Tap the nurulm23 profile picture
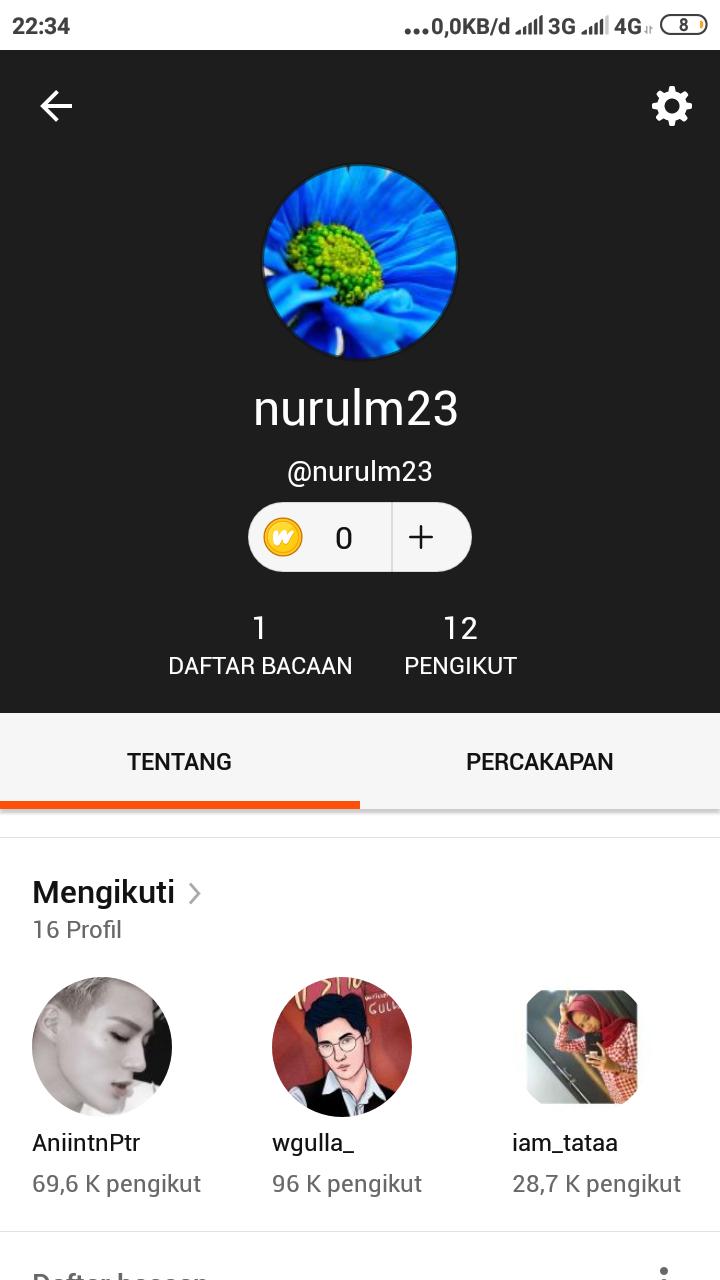This screenshot has height=1280, width=720. pyautogui.click(x=360, y=262)
